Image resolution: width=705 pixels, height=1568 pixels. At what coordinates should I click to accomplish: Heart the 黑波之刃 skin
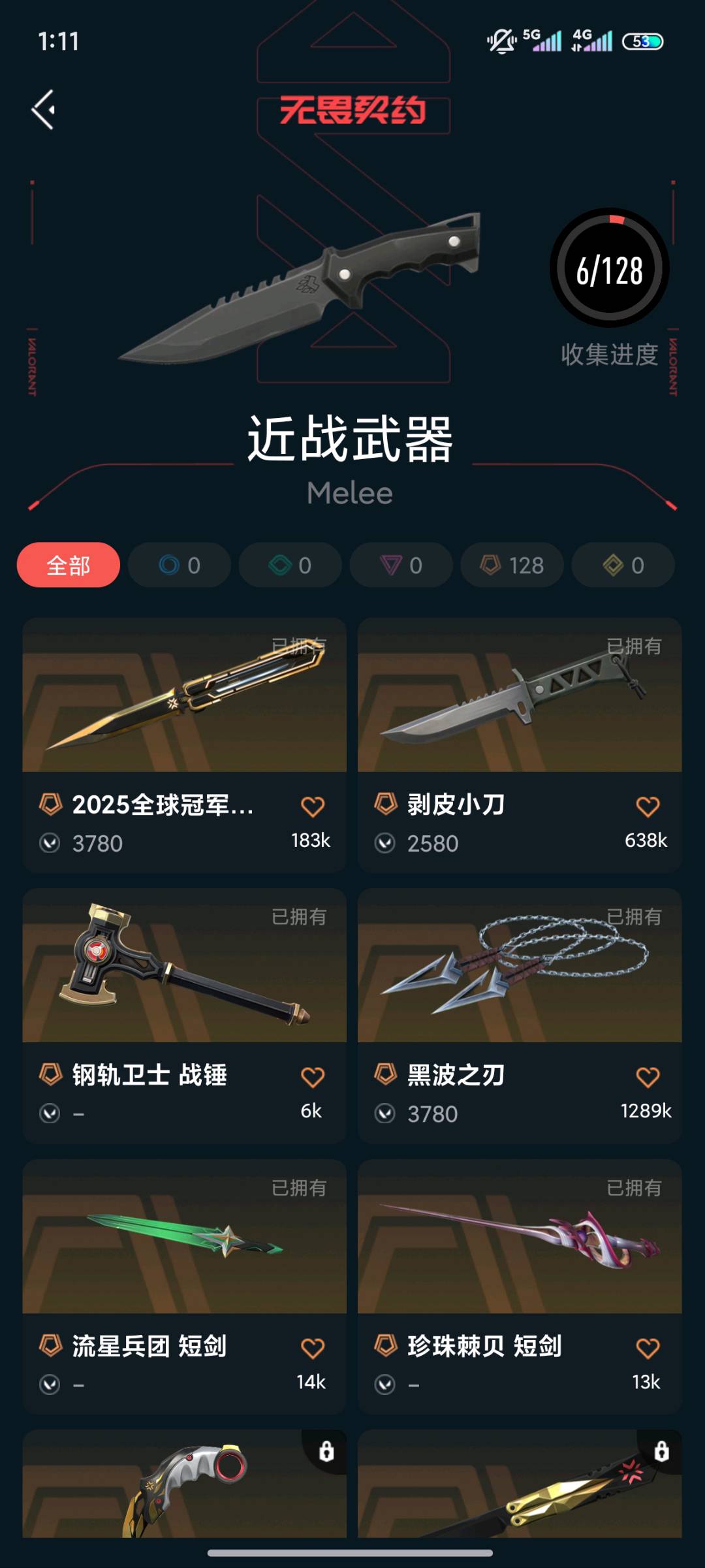click(x=648, y=1077)
